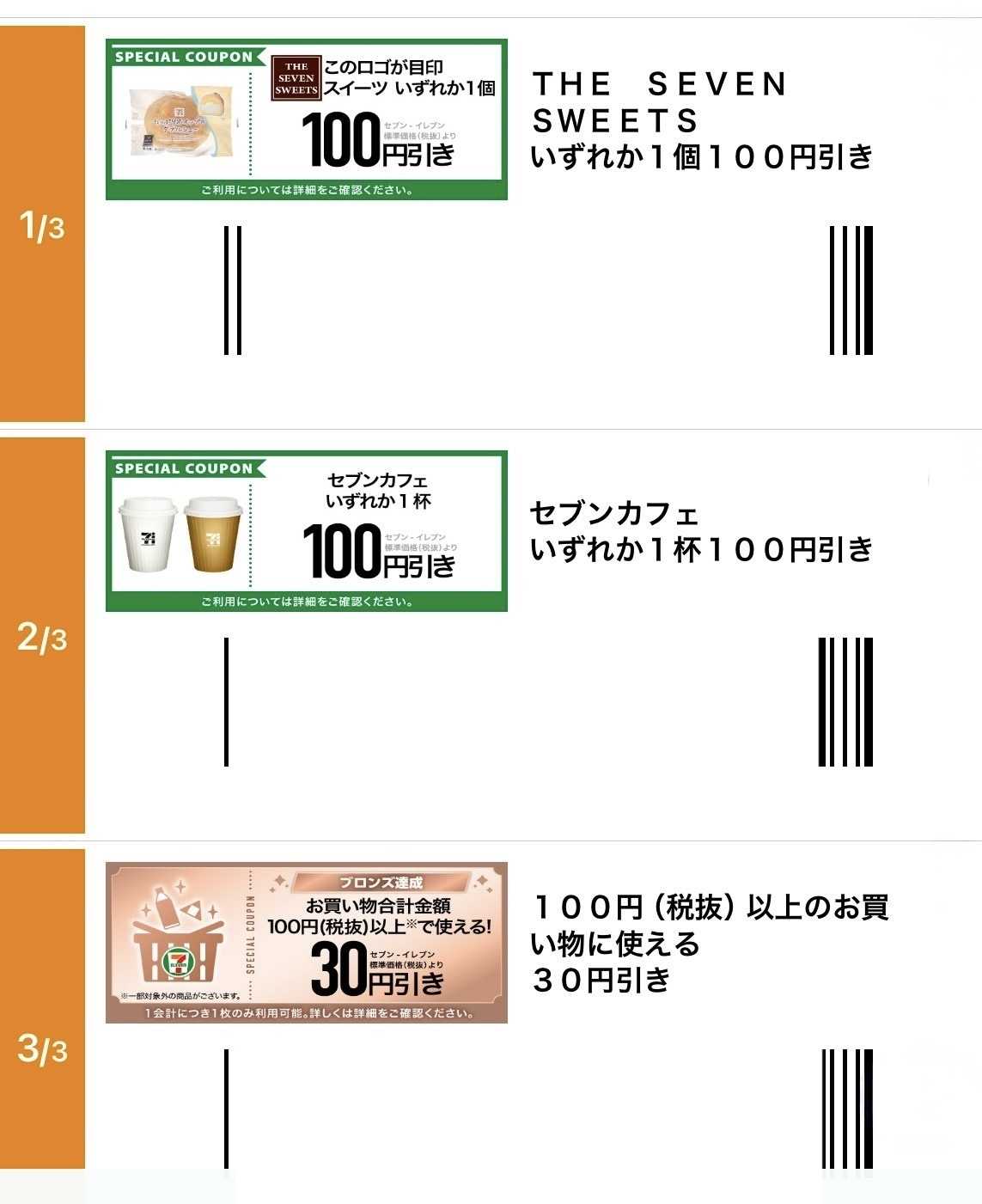Open the ブロンズ達成 30円引き coupon

[x=306, y=943]
